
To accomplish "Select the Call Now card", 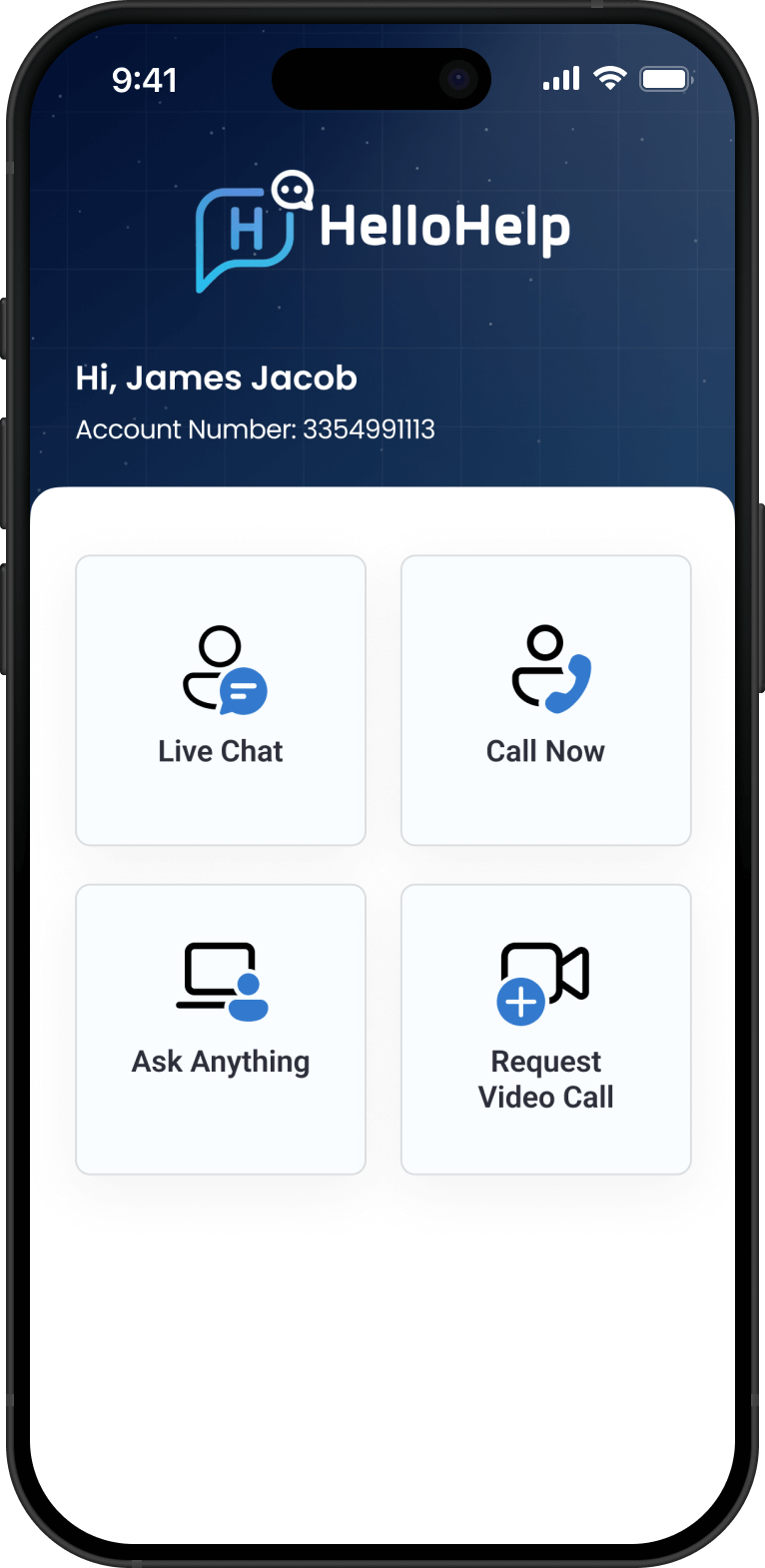I will [545, 700].
